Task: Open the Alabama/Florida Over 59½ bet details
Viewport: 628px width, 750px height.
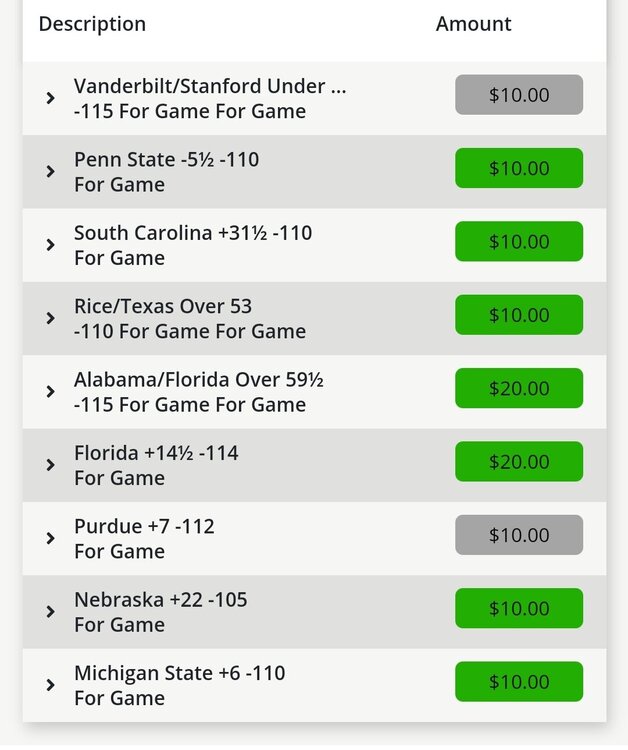Action: point(51,391)
